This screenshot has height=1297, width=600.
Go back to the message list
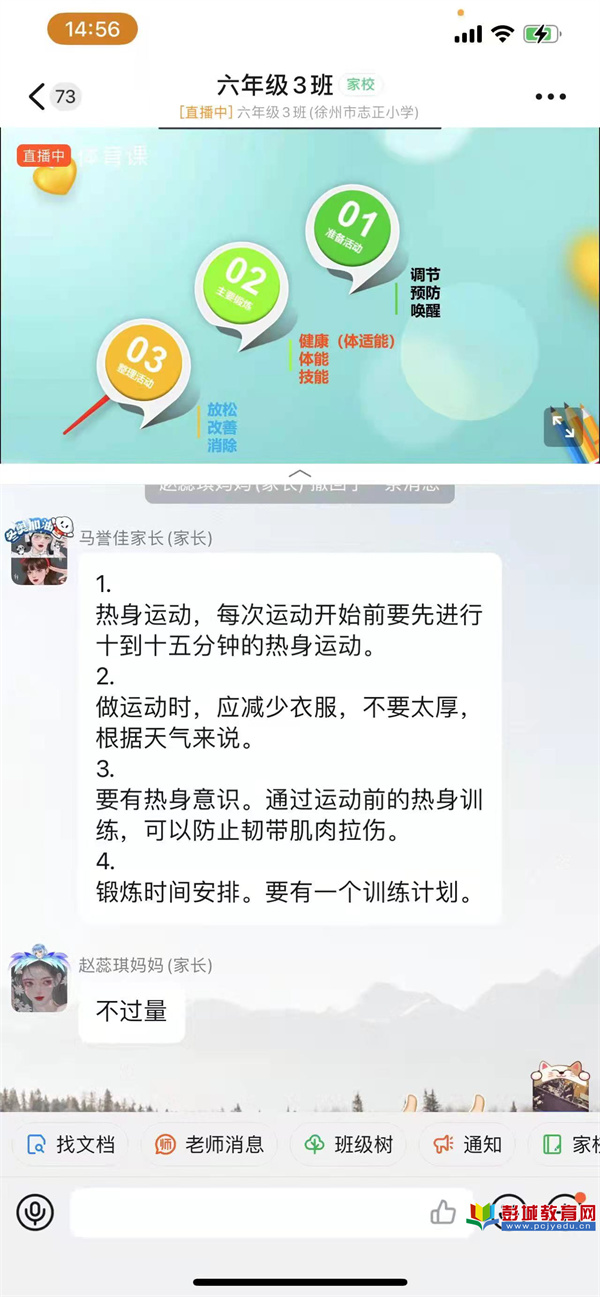pos(38,97)
